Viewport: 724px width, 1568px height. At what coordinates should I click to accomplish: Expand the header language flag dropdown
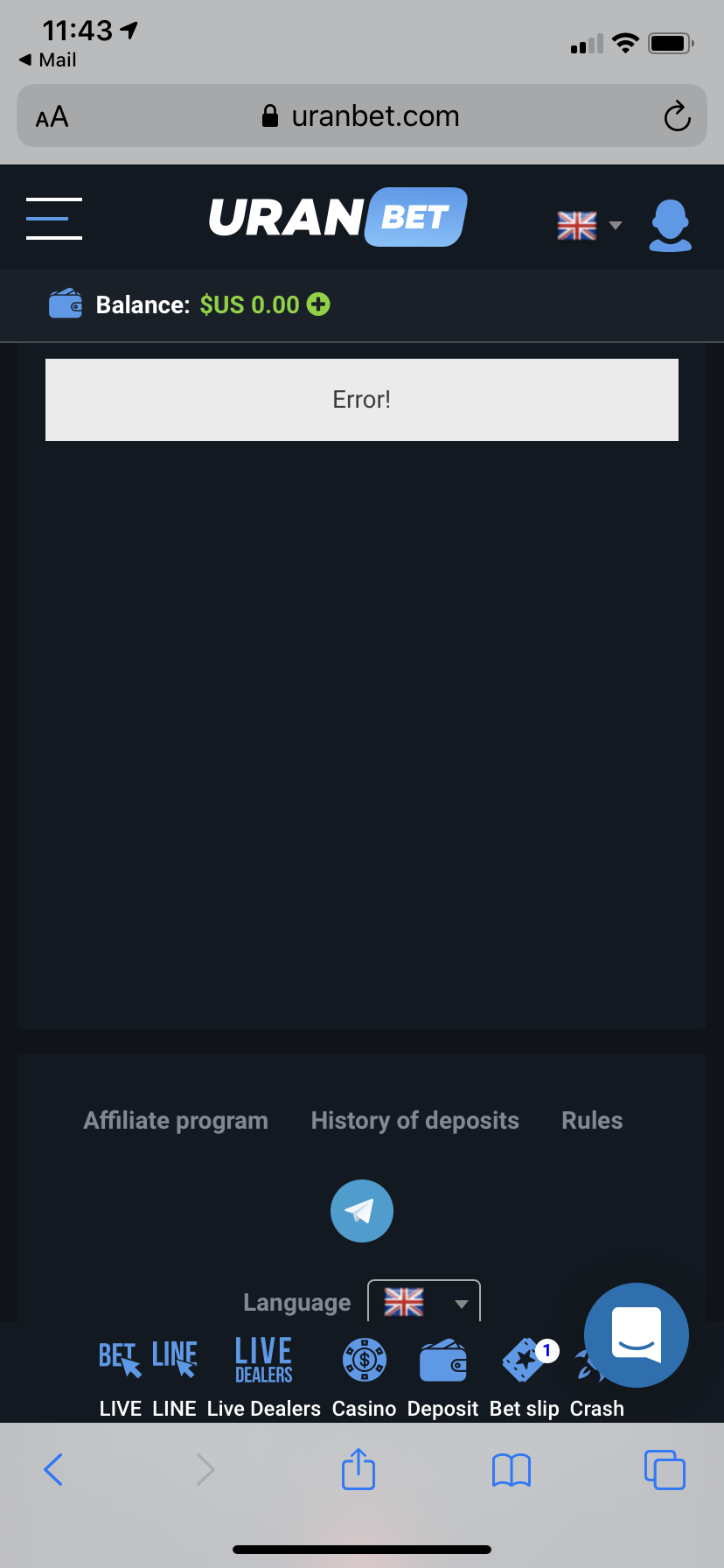coord(589,225)
